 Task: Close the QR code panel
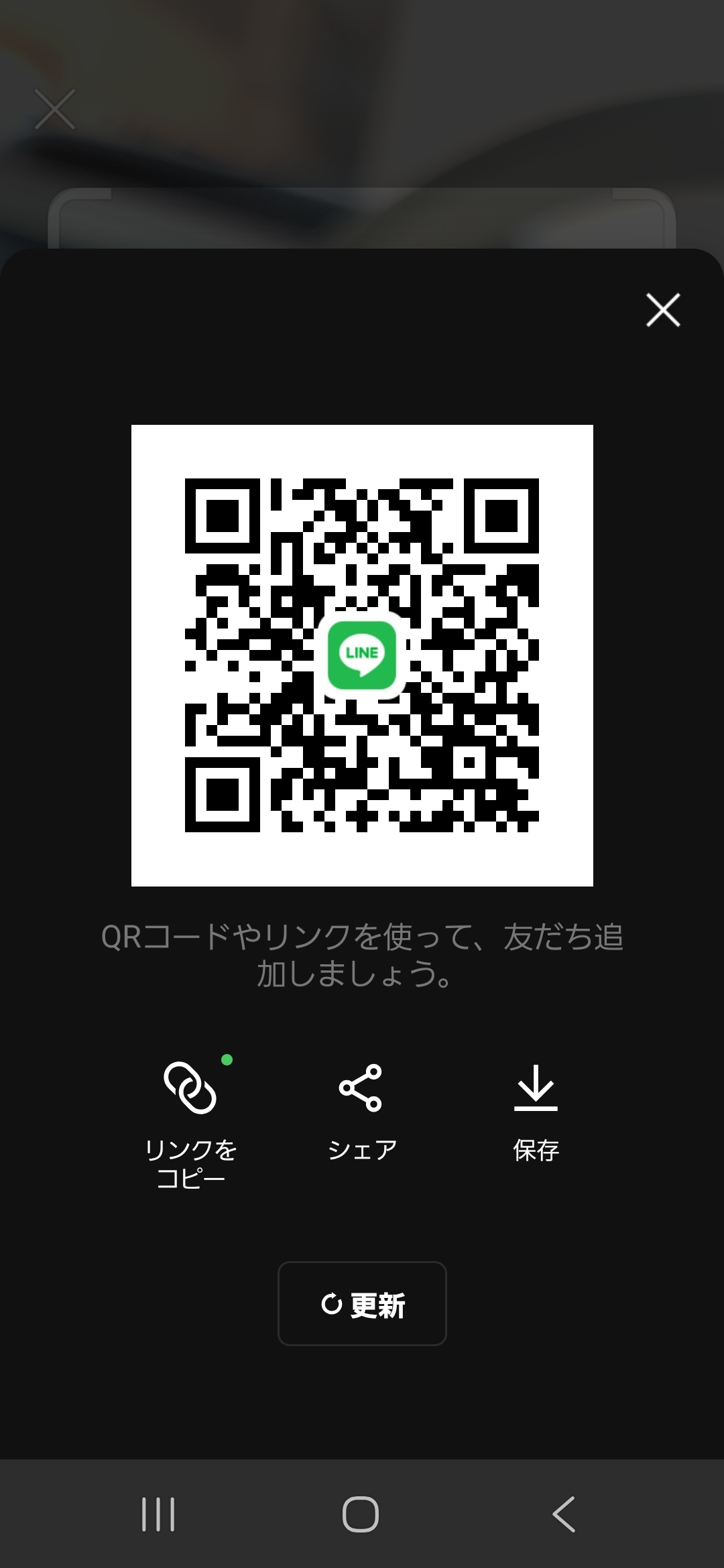click(x=663, y=310)
